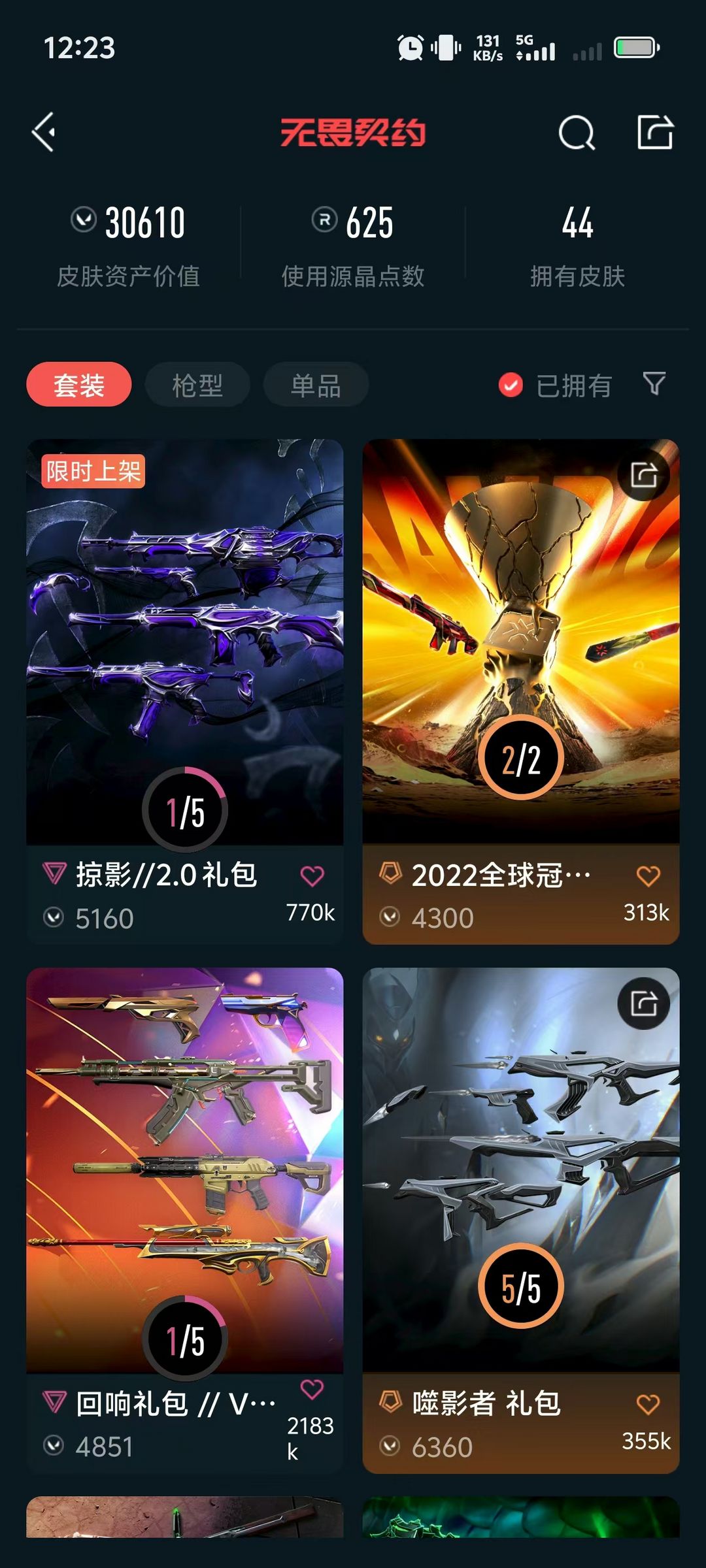The image size is (706, 1568).
Task: Select the 套装 tab
Action: click(79, 384)
